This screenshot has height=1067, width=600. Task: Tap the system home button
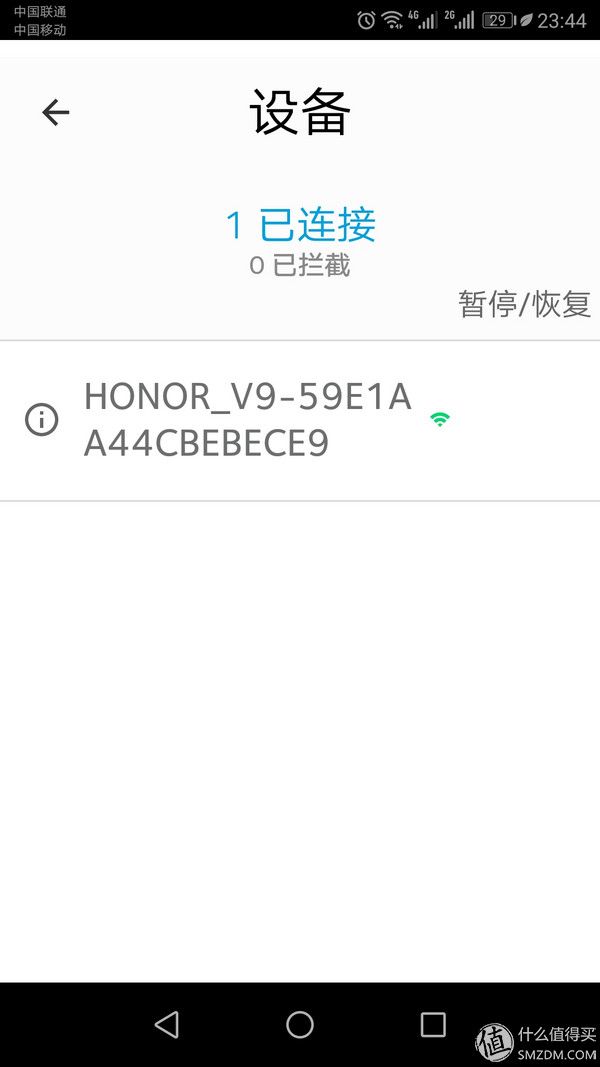click(x=300, y=1024)
